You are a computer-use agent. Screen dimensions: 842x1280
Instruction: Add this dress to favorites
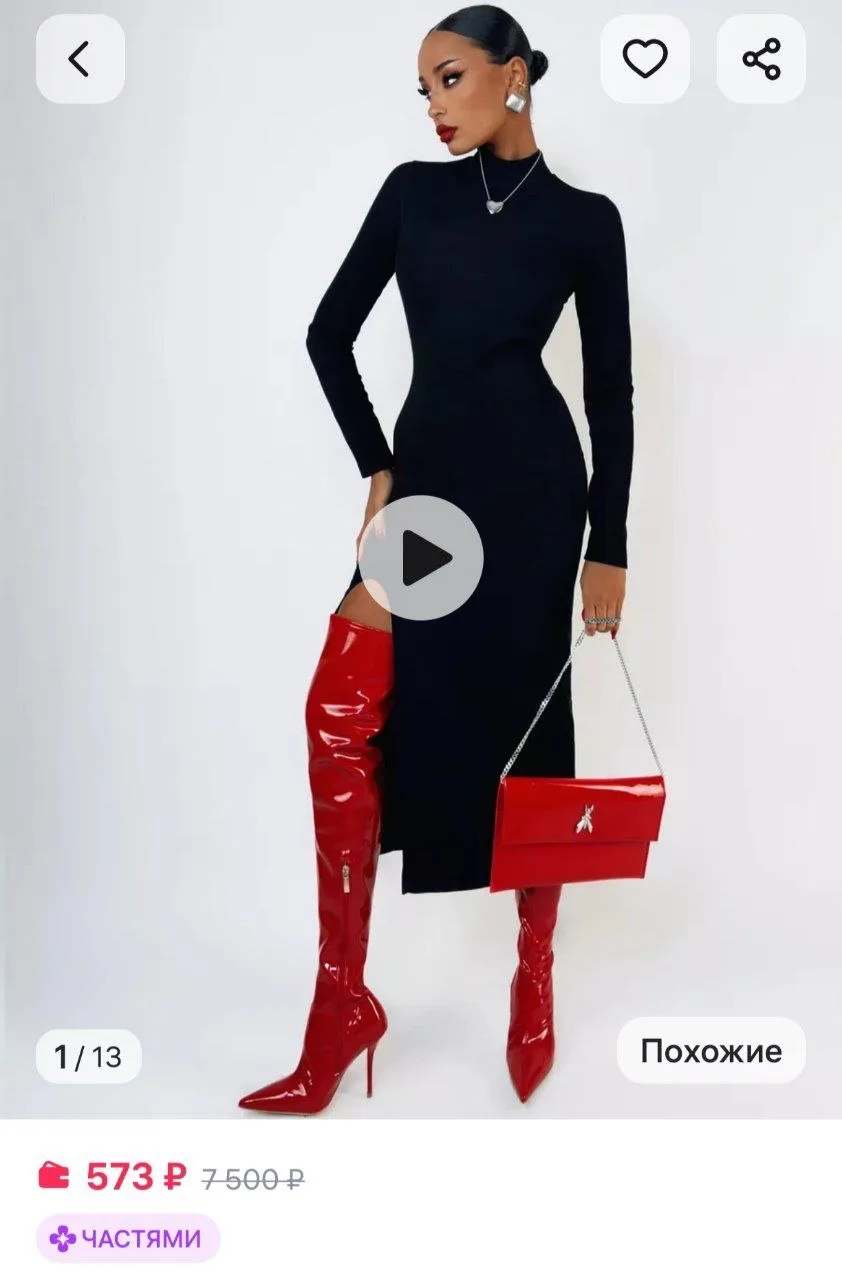(x=645, y=59)
